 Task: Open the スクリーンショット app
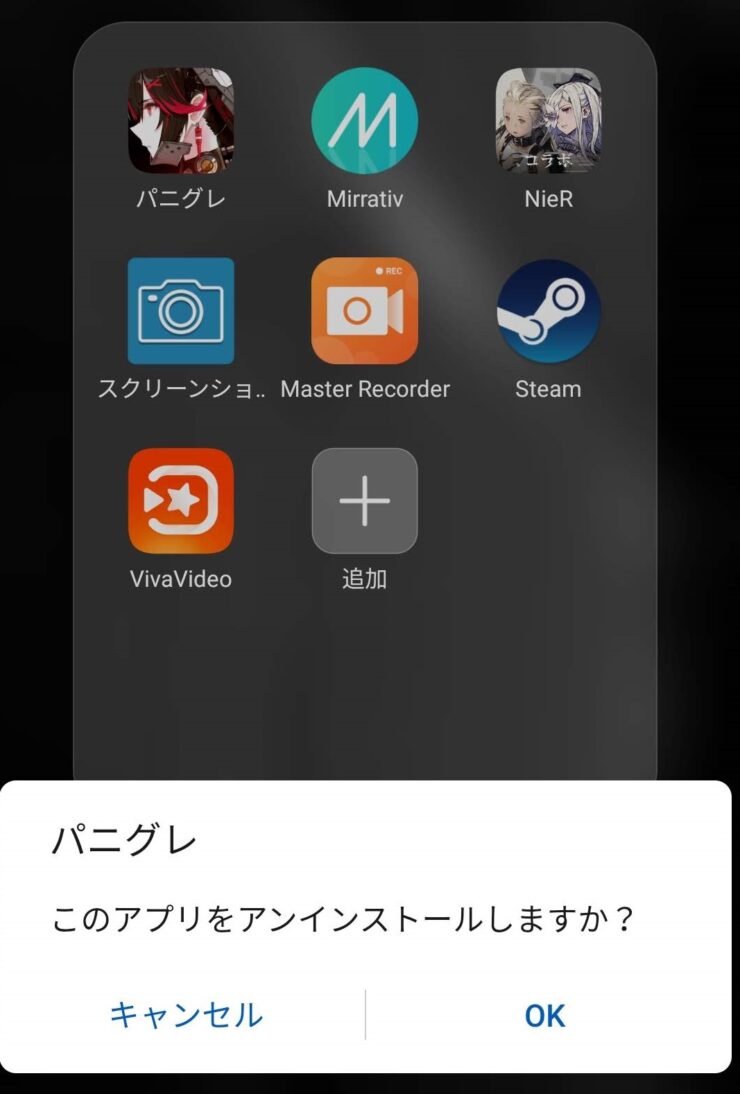pos(181,311)
